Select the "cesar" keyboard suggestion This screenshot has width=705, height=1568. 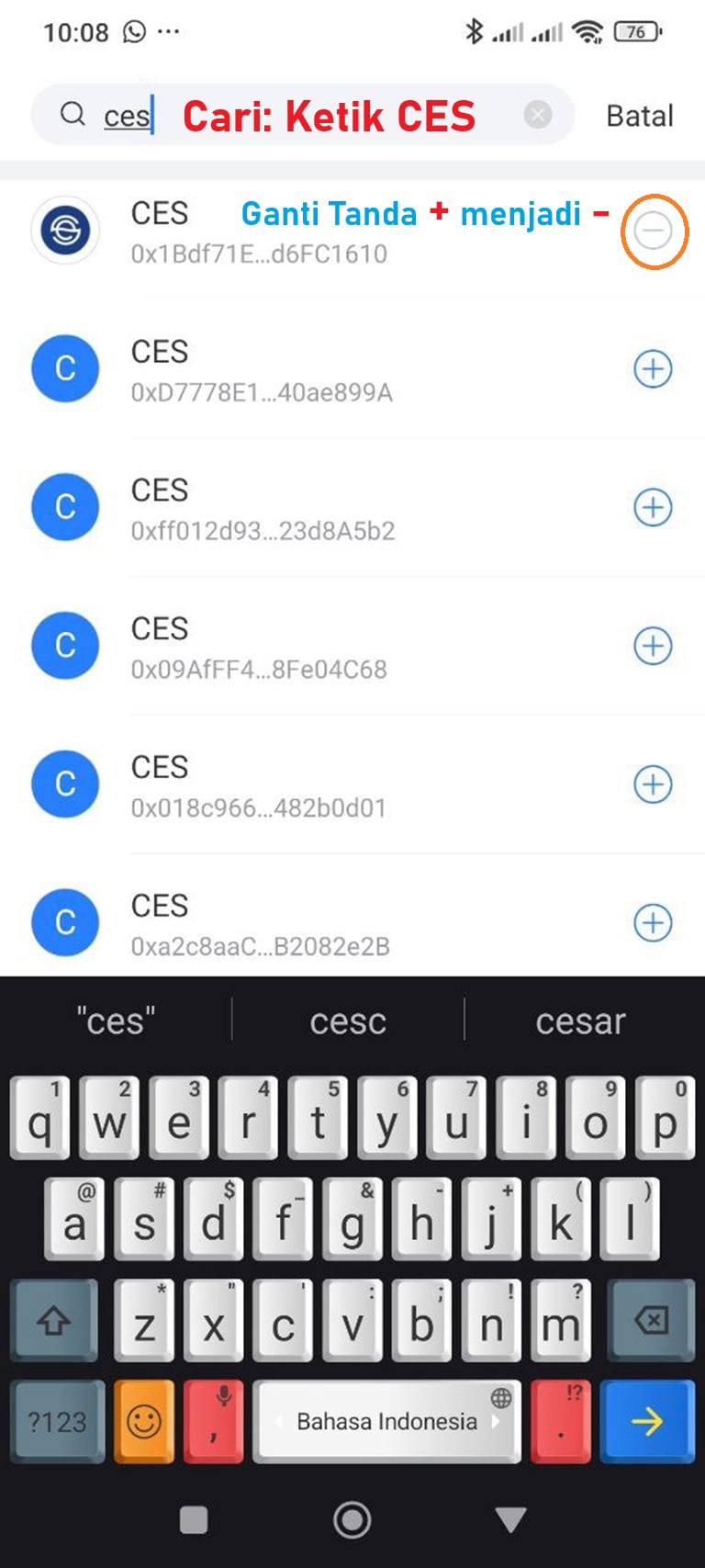click(580, 1021)
